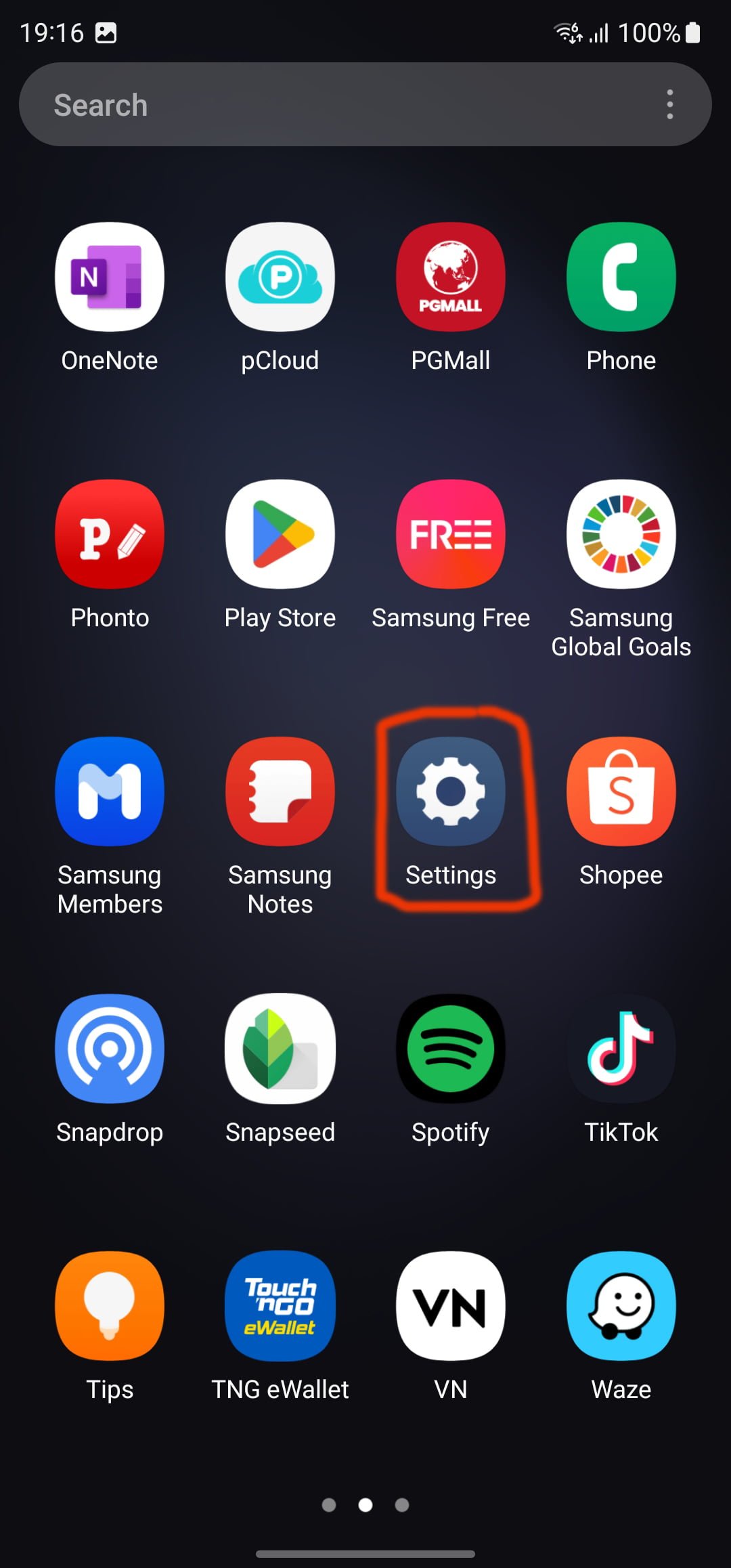Open Google Play Store

[280, 535]
